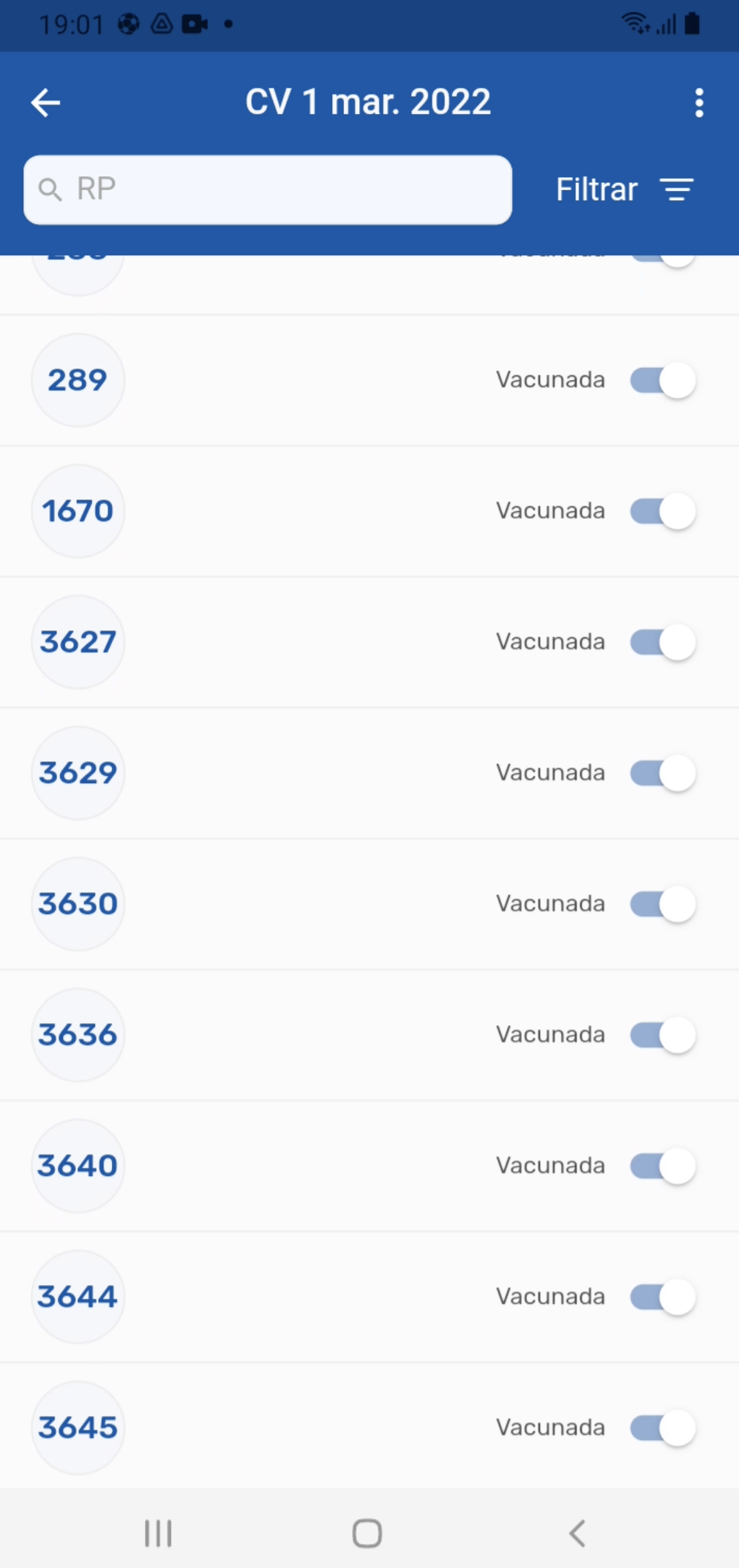Tap the RP search field
This screenshot has height=1568, width=739.
click(x=268, y=189)
